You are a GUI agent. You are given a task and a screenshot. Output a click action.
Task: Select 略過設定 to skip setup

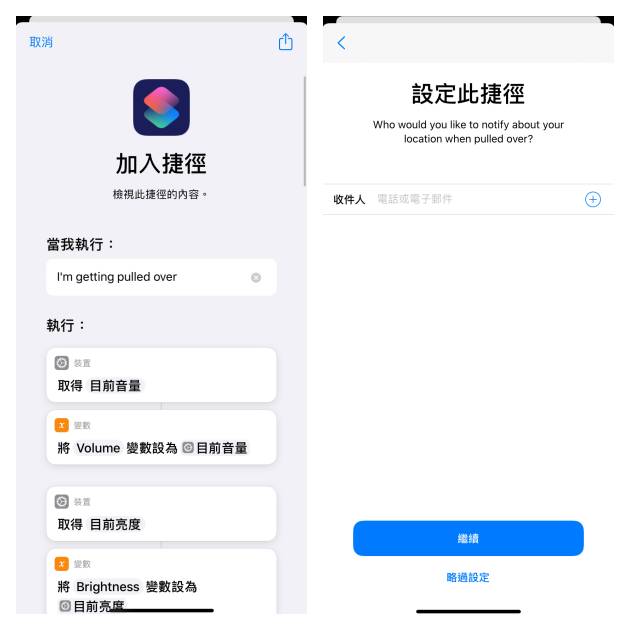click(468, 577)
